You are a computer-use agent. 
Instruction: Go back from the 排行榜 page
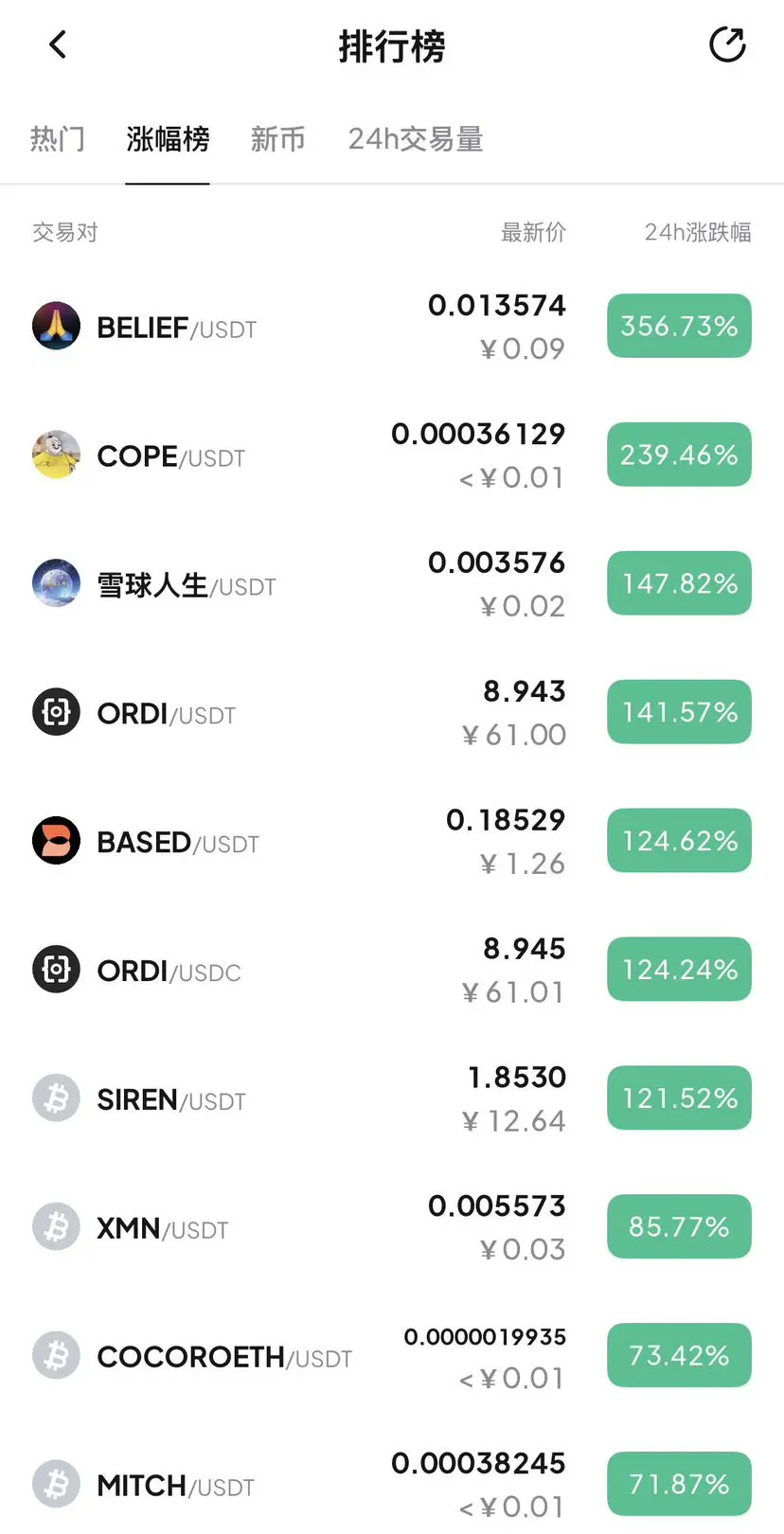click(x=58, y=45)
